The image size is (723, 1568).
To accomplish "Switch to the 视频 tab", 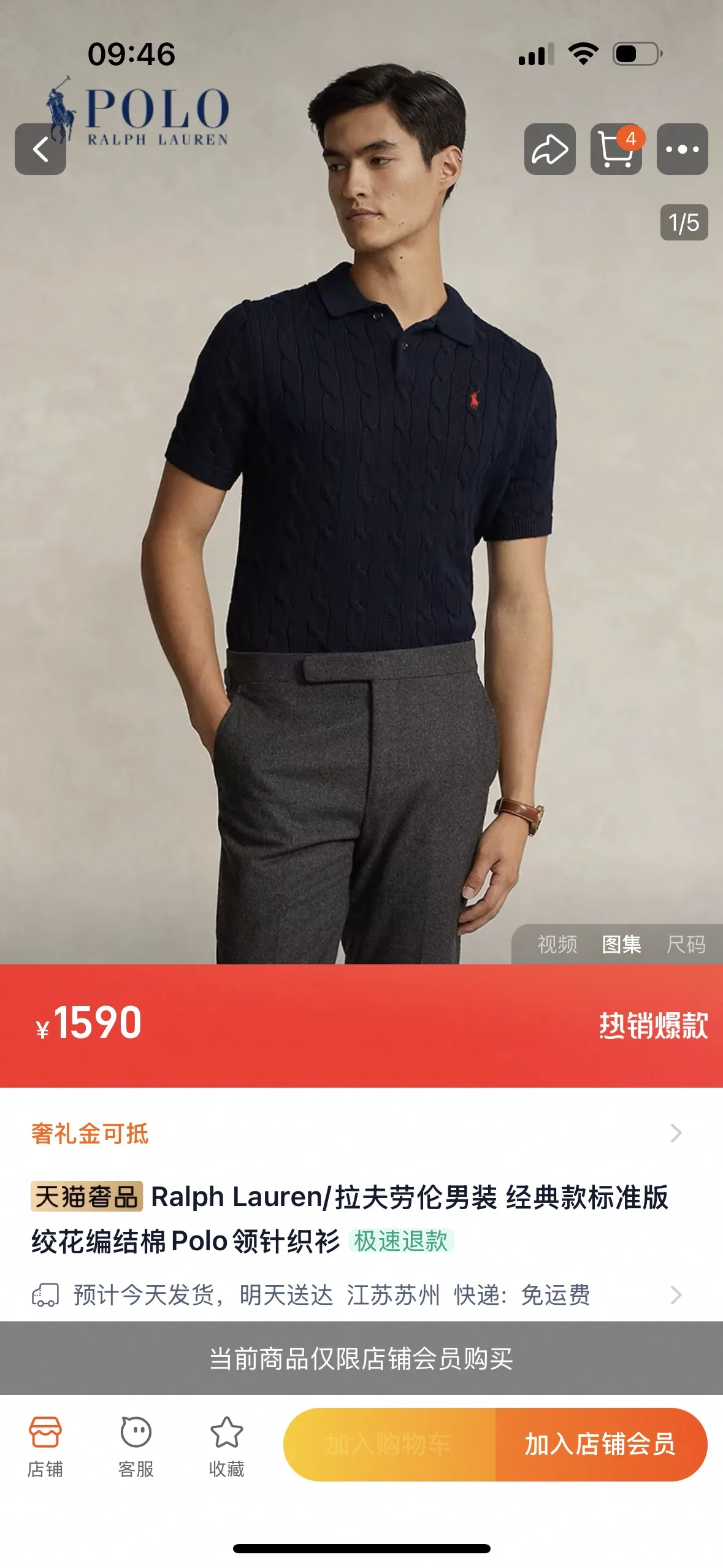I will [x=557, y=944].
